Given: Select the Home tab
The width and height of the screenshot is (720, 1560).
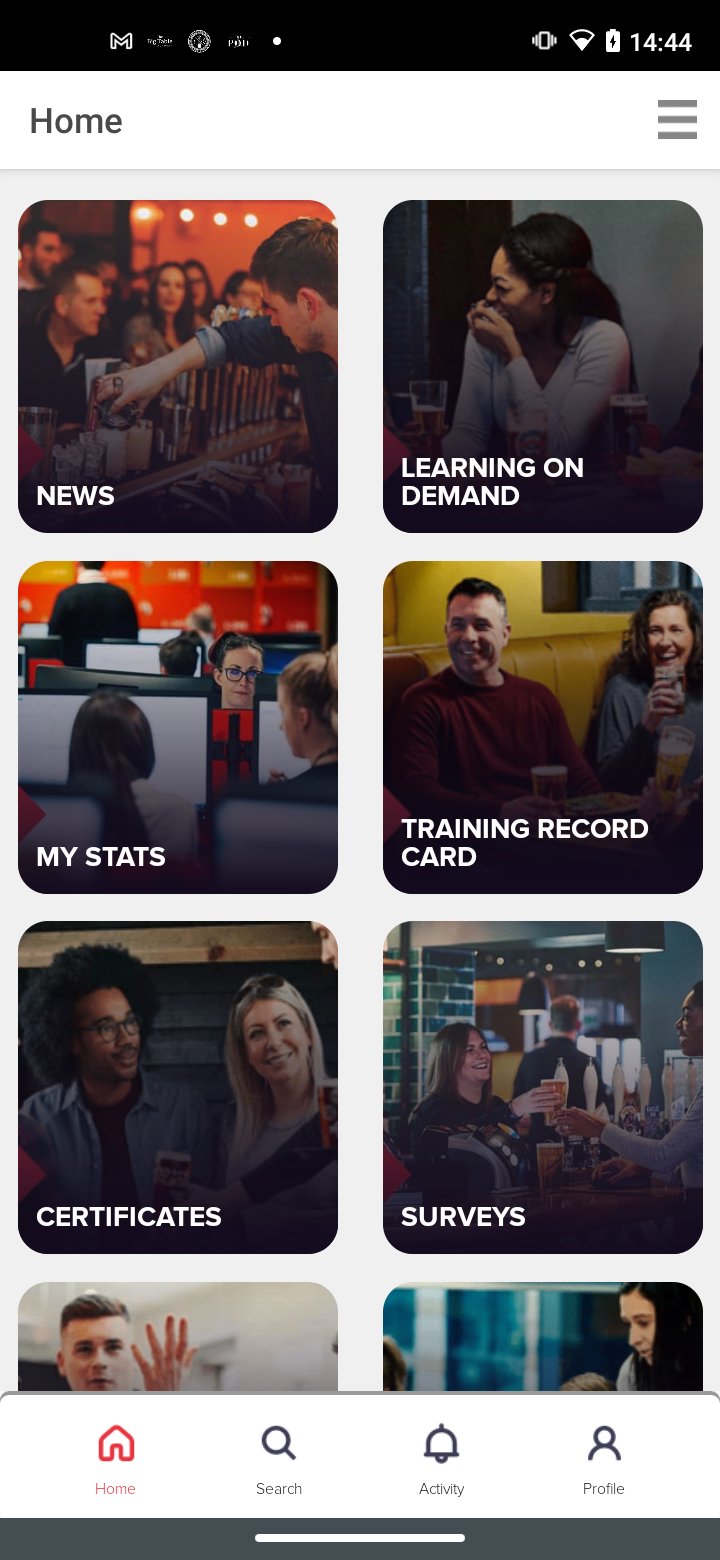Looking at the screenshot, I should [115, 1459].
